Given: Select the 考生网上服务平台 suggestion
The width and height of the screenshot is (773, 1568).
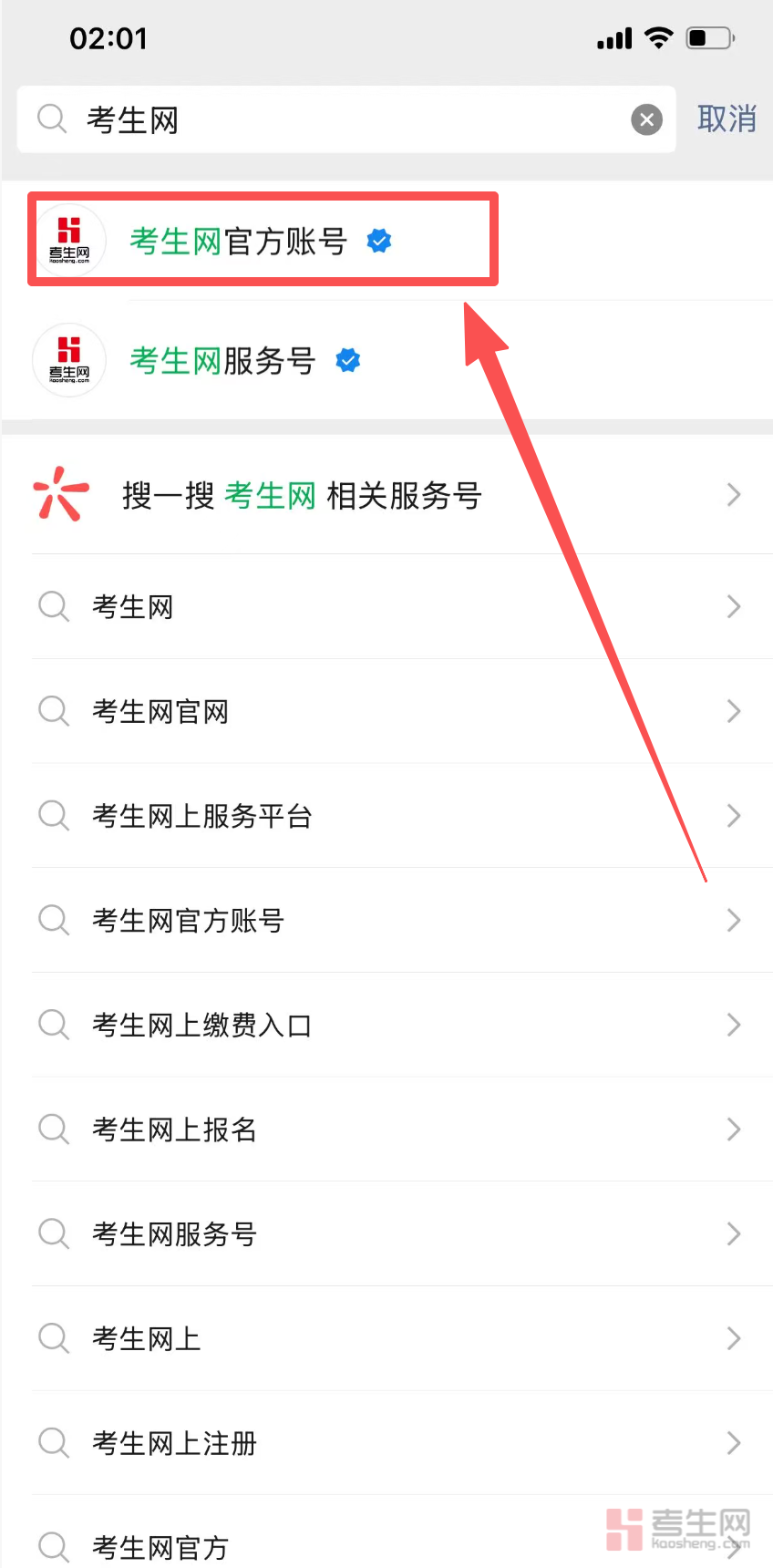Looking at the screenshot, I should click(202, 816).
